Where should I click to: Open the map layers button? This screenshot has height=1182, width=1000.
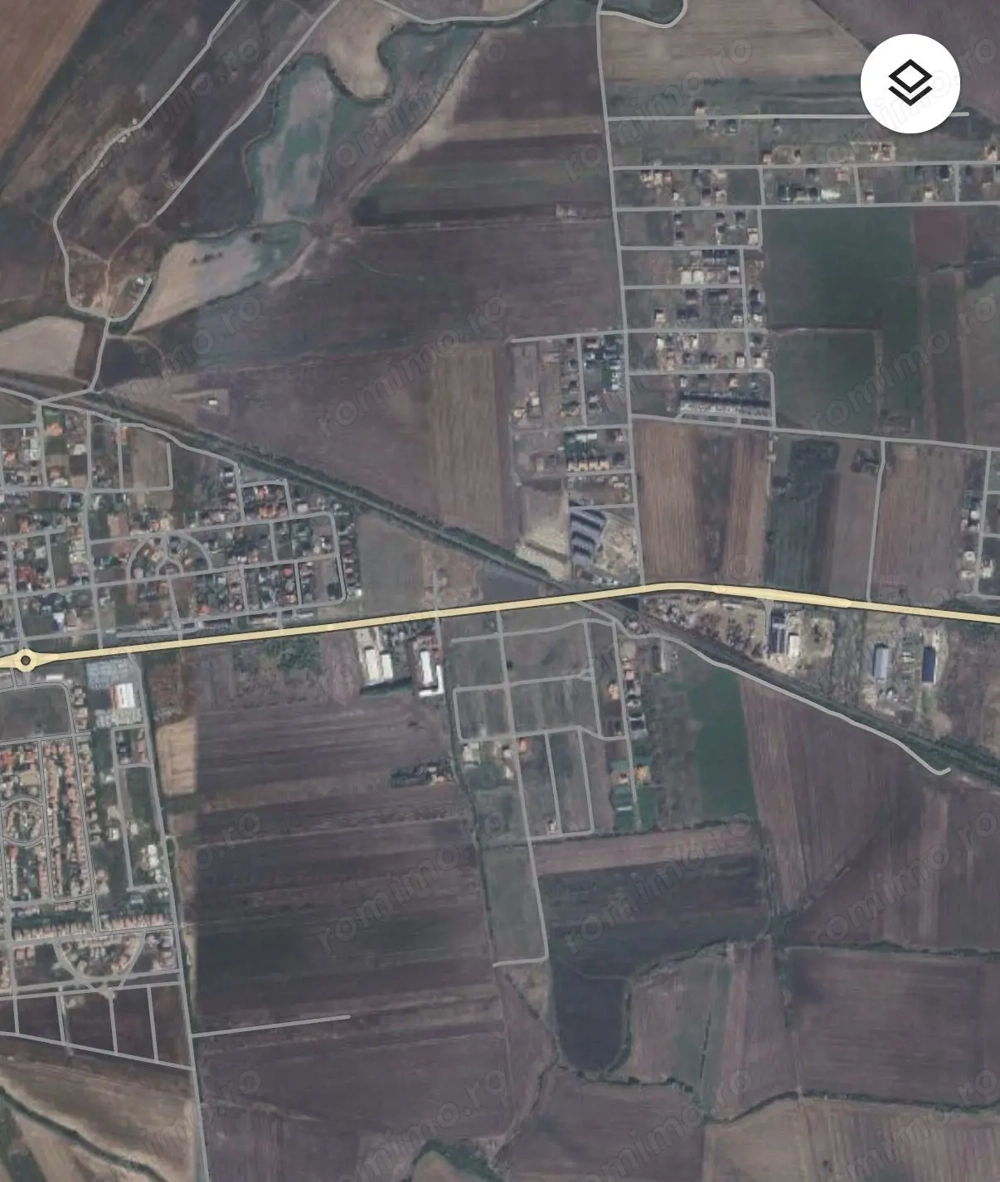click(x=909, y=83)
